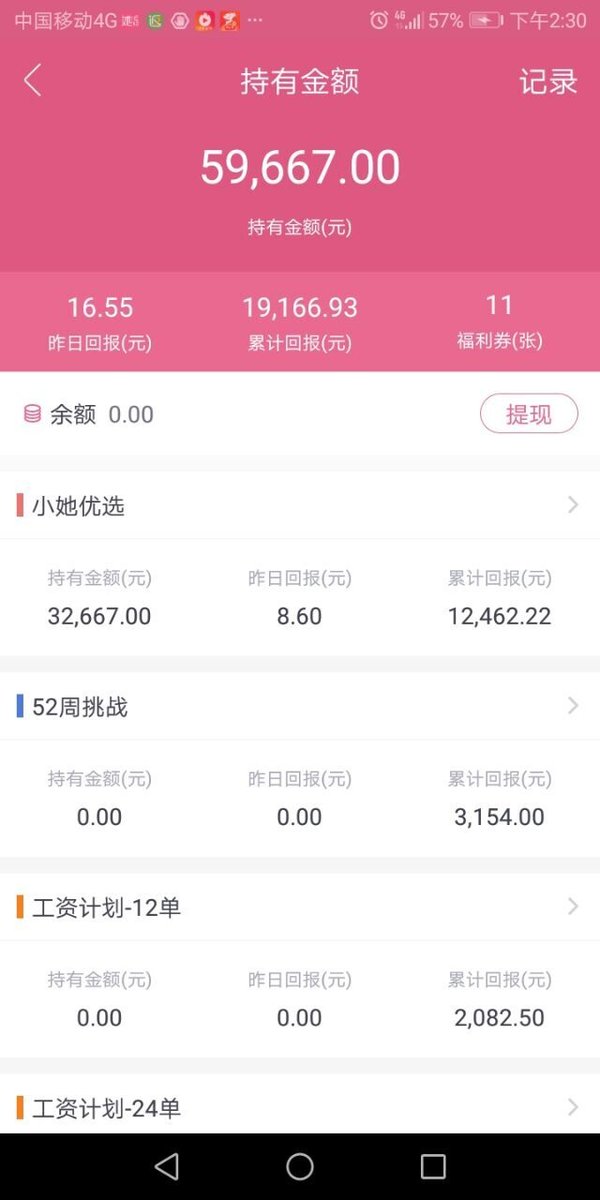Viewport: 600px width, 1200px height.
Task: View 福利券 coupons count
Action: click(x=500, y=322)
